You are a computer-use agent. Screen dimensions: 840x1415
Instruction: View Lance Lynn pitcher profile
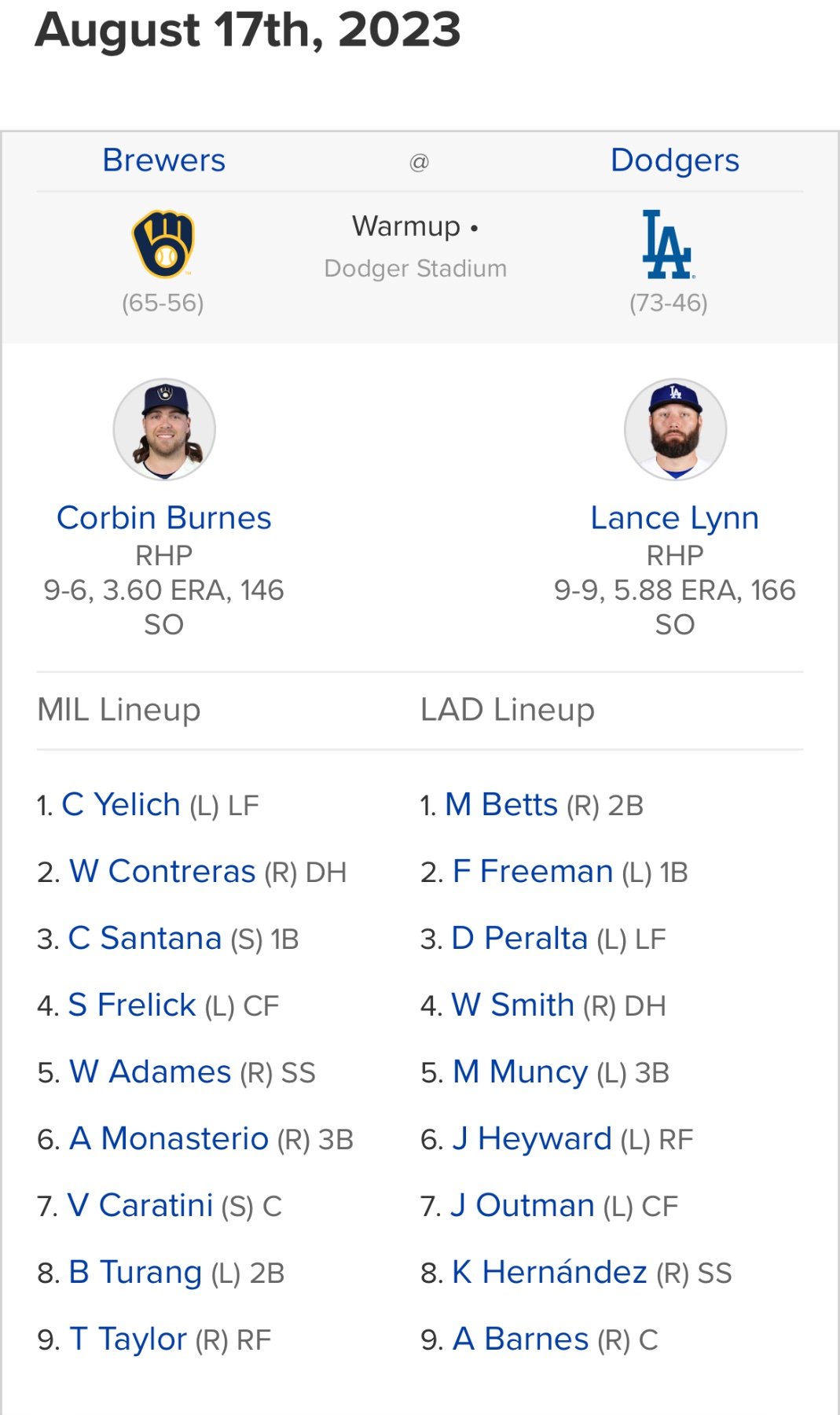(x=674, y=518)
